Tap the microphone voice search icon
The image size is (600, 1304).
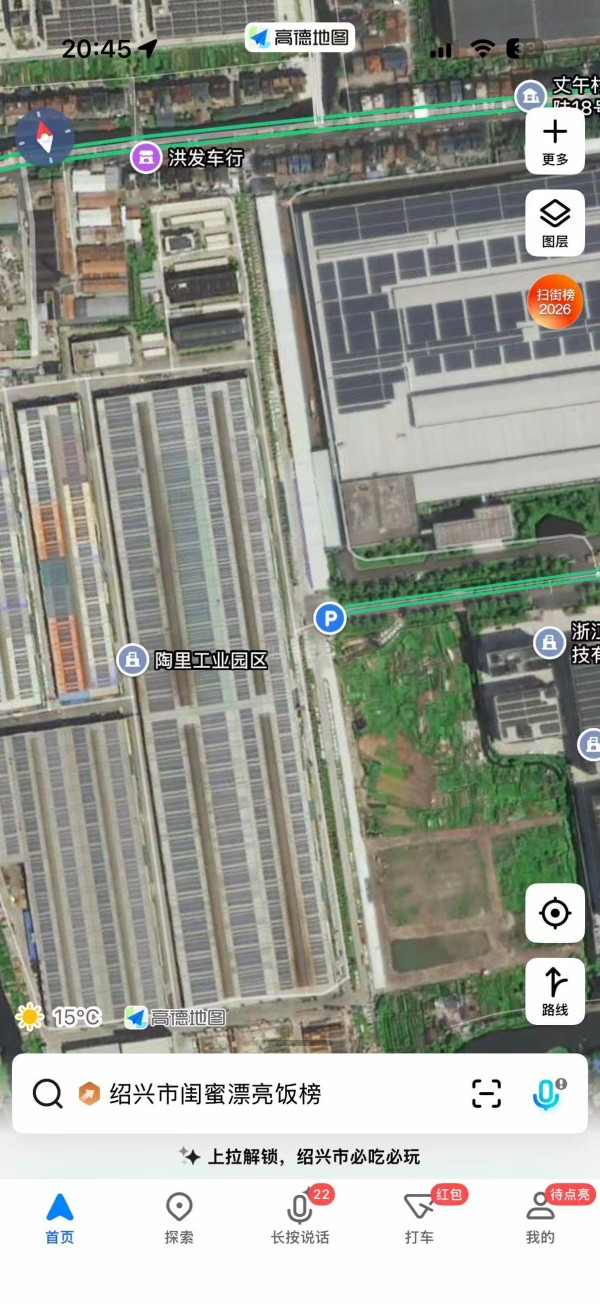pyautogui.click(x=546, y=1094)
